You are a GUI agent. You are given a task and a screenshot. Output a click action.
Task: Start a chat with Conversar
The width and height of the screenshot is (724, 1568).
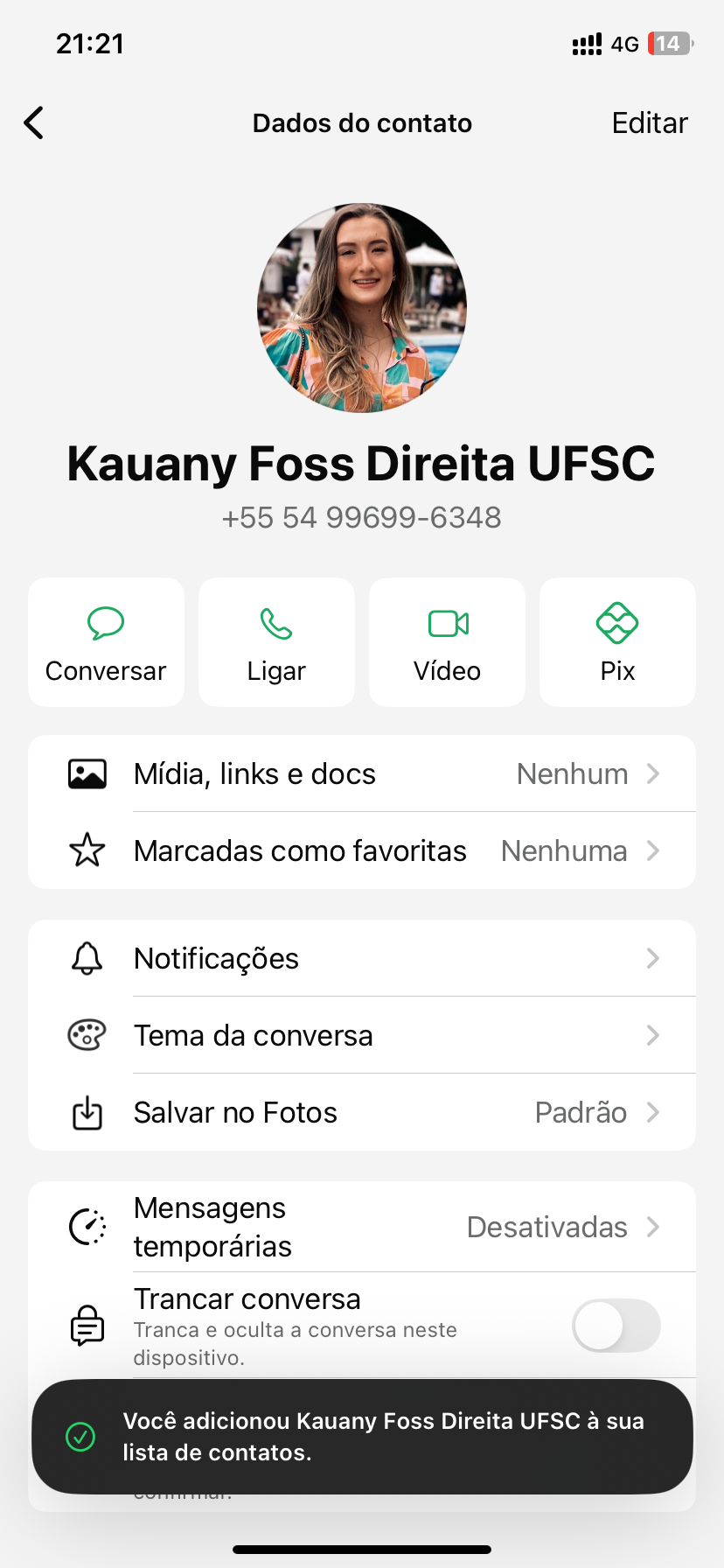(x=106, y=641)
